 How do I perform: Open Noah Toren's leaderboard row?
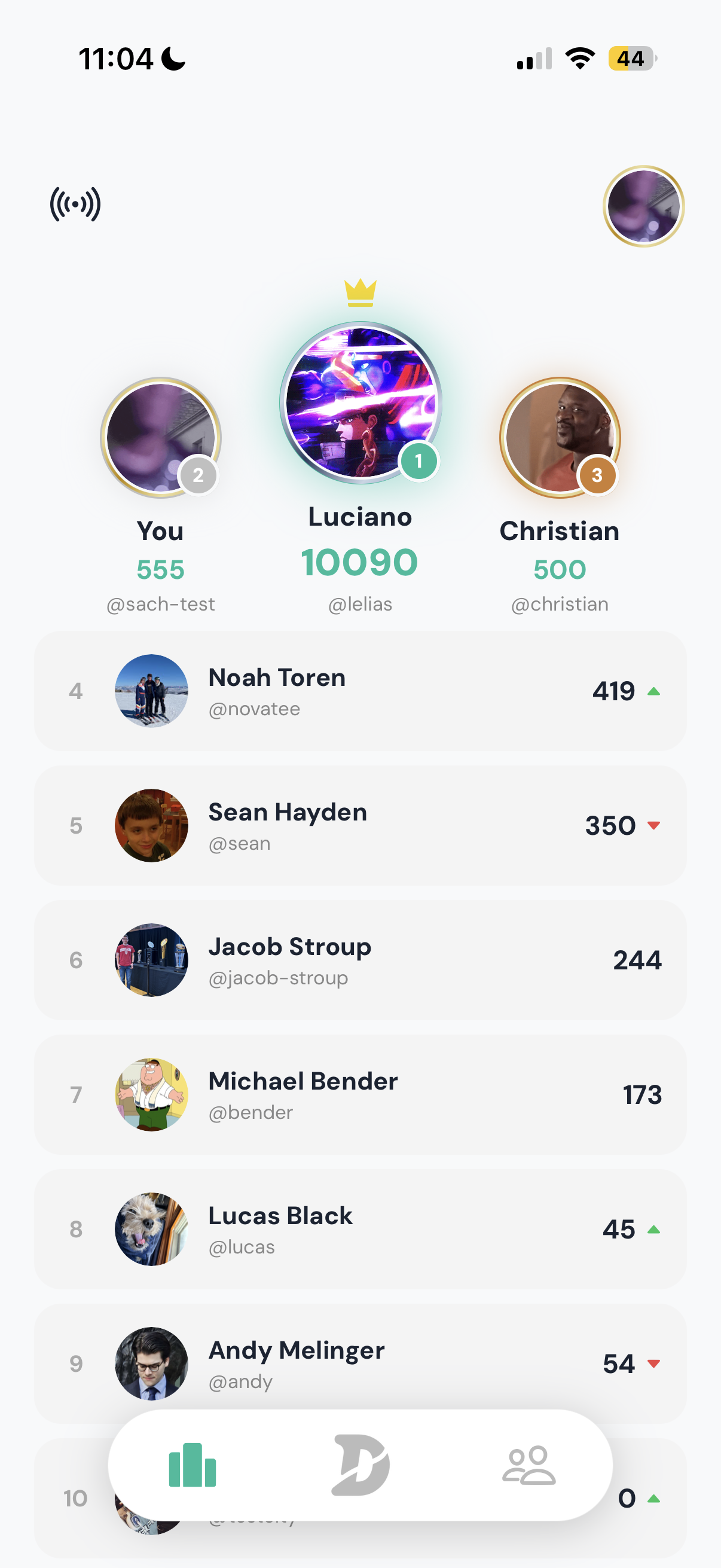360,691
